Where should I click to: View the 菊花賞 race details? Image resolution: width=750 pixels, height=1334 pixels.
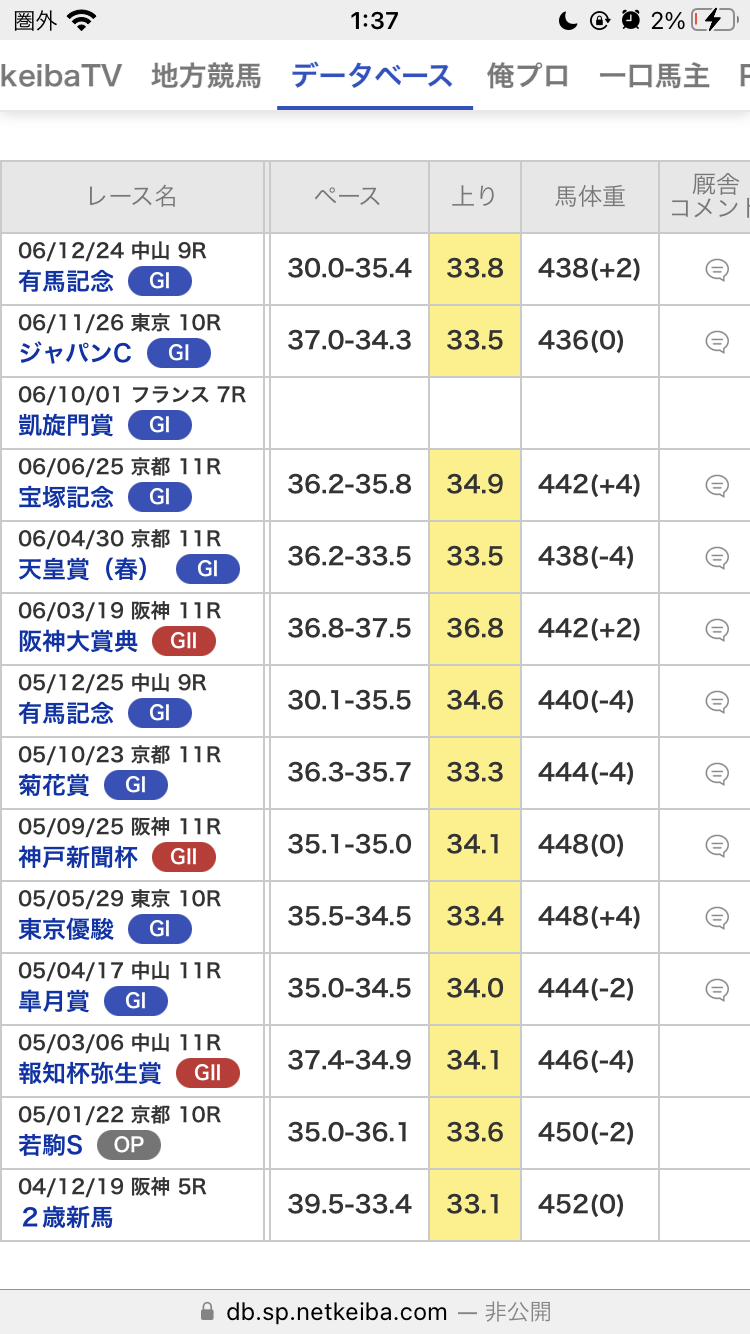[54, 785]
